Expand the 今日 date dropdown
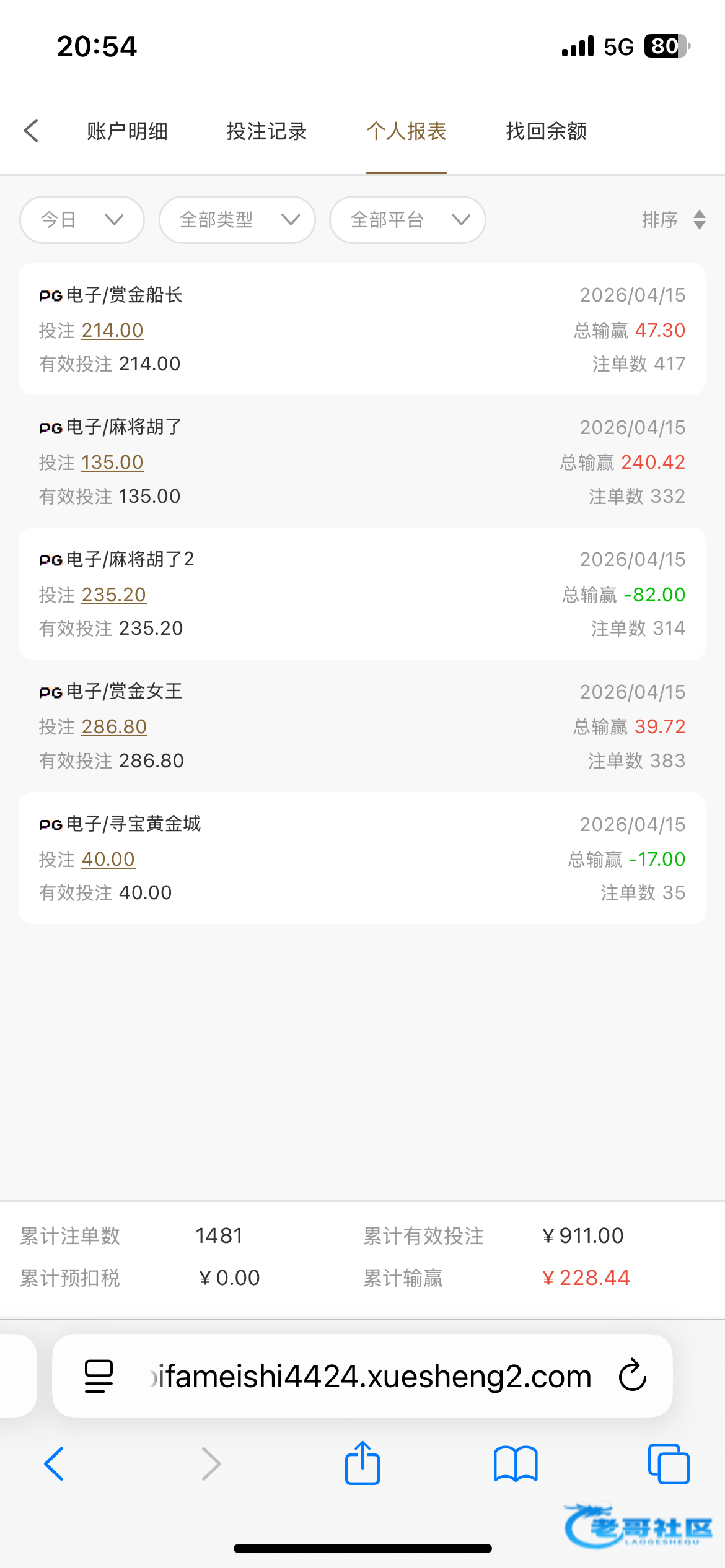This screenshot has width=725, height=1568. pyautogui.click(x=82, y=220)
